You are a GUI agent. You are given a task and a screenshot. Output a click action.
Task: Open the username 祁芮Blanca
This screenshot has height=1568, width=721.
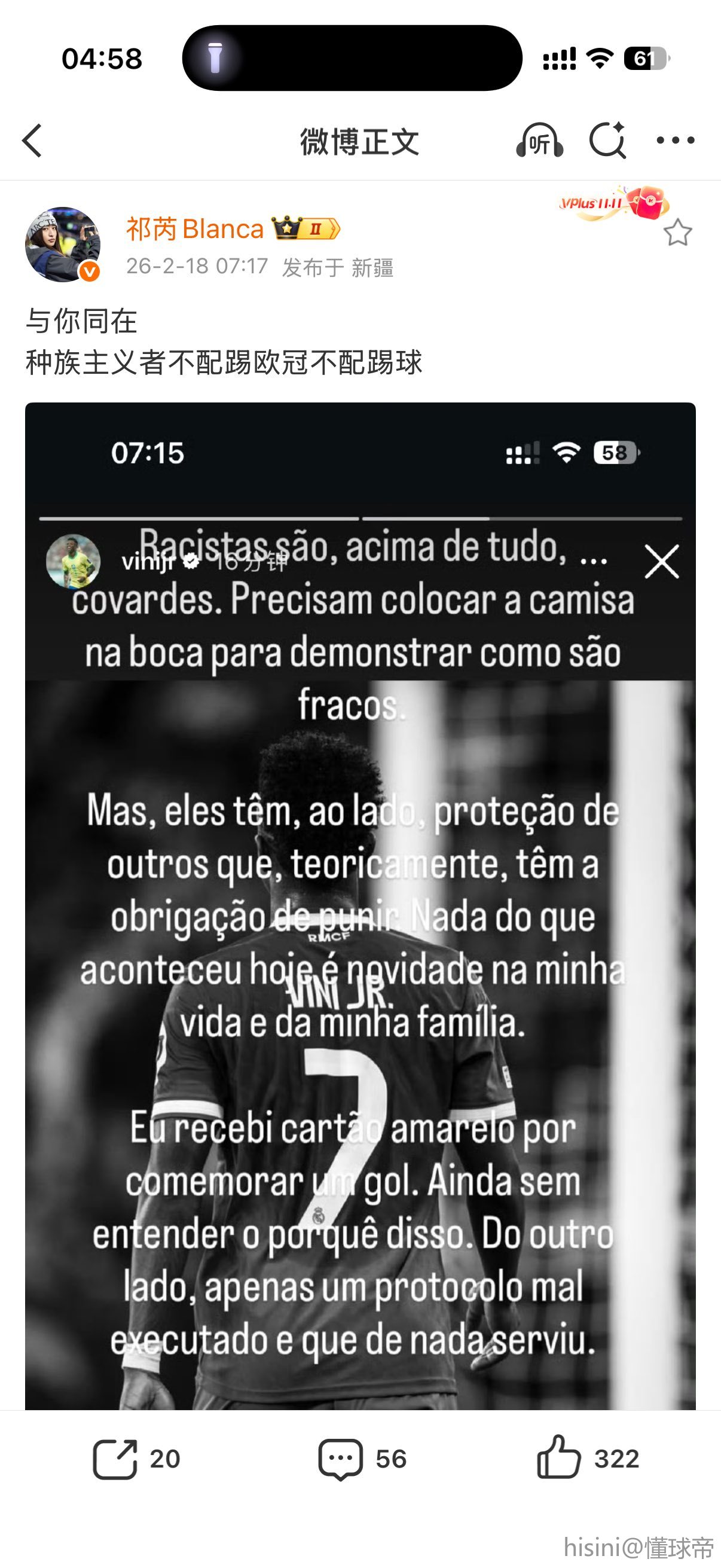[x=195, y=230]
